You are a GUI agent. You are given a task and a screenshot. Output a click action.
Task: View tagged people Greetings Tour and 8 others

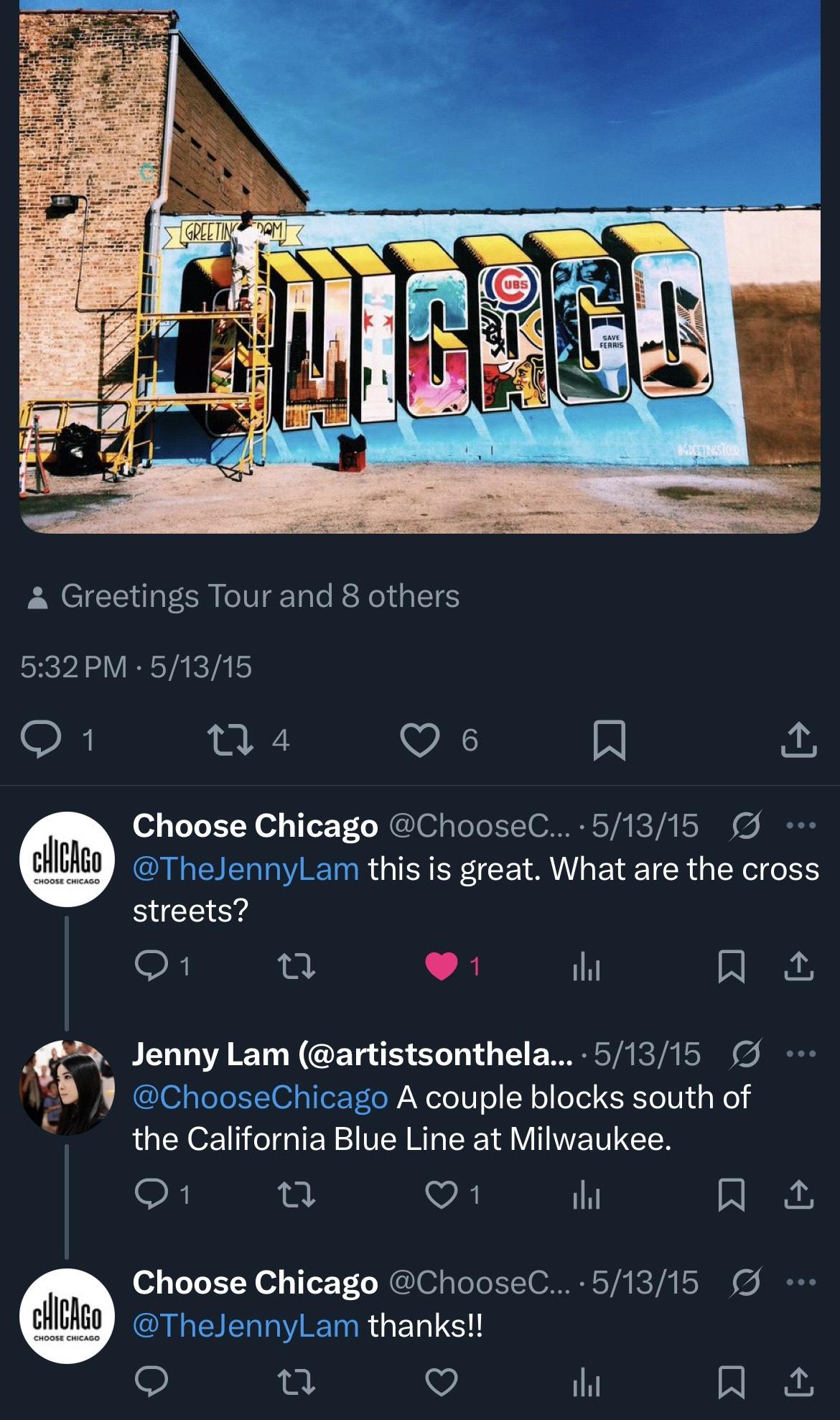pyautogui.click(x=243, y=596)
